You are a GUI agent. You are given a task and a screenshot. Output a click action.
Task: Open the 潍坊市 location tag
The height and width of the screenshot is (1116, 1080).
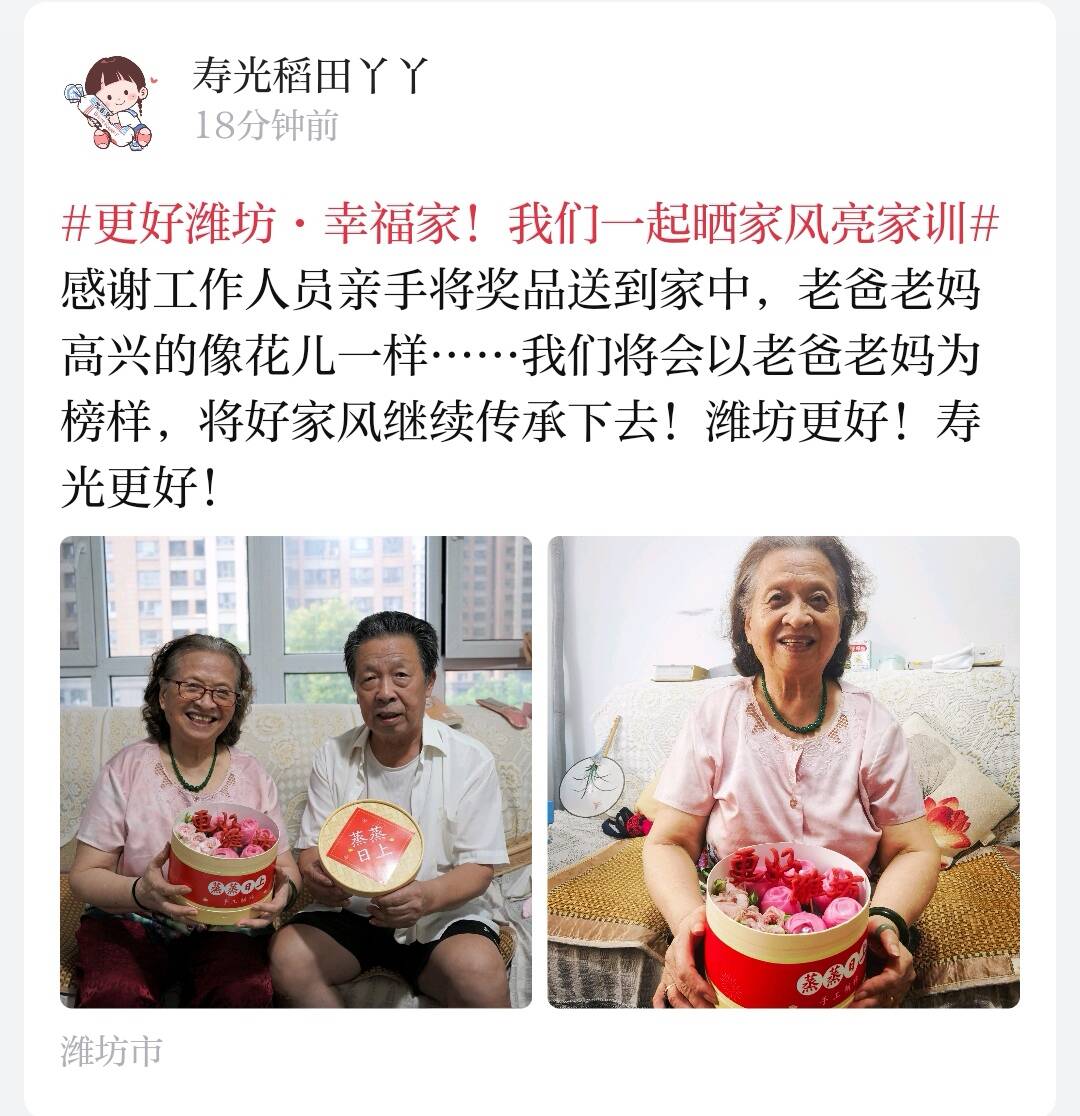pos(111,1051)
